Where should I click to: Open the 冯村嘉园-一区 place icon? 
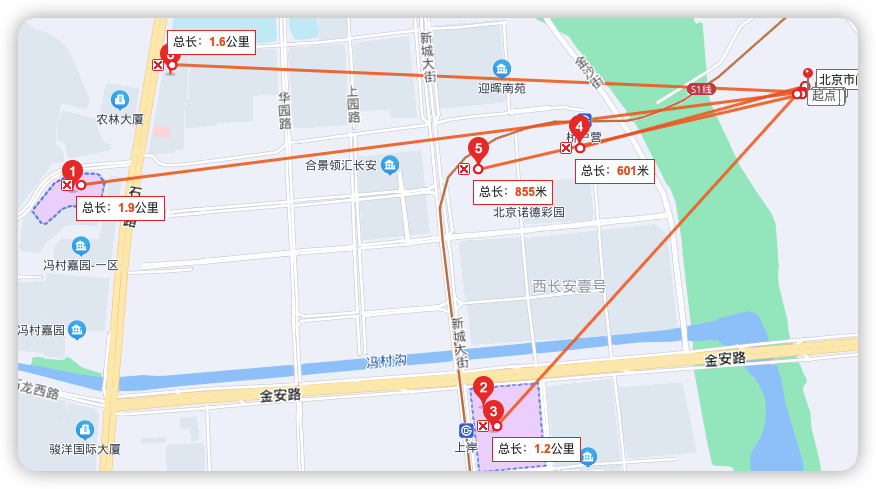tap(81, 246)
